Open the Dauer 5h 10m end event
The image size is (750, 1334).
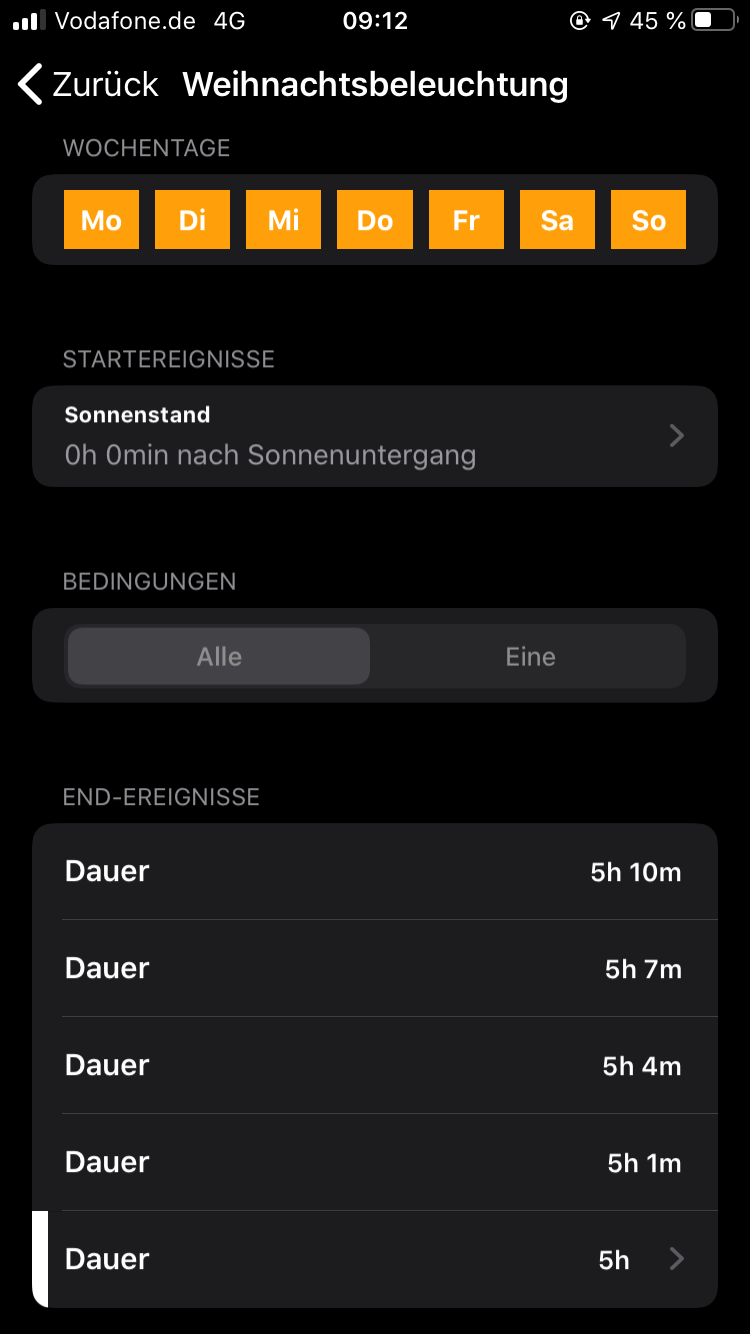[375, 872]
